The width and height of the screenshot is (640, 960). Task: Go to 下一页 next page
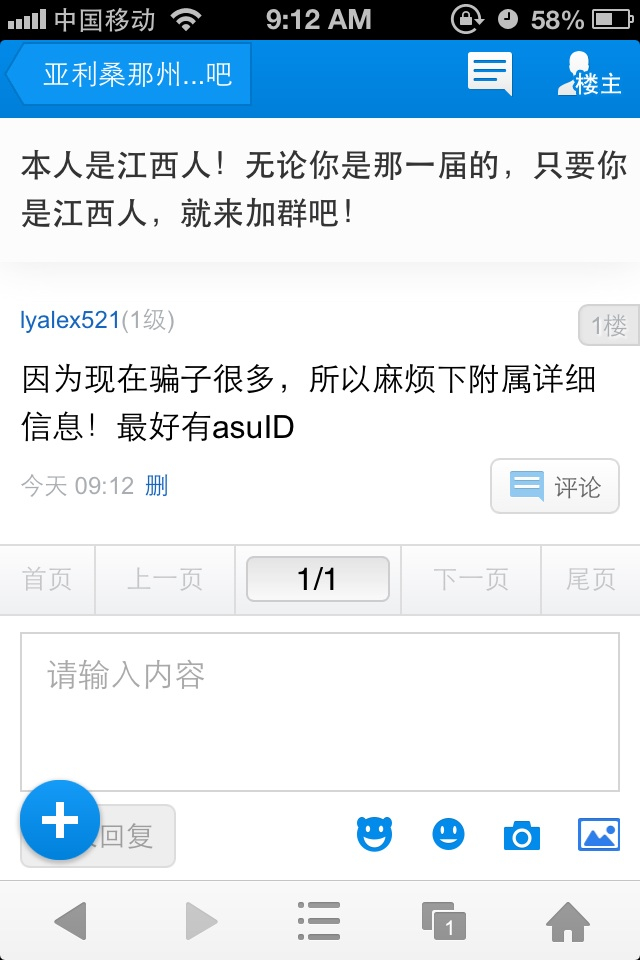[471, 579]
